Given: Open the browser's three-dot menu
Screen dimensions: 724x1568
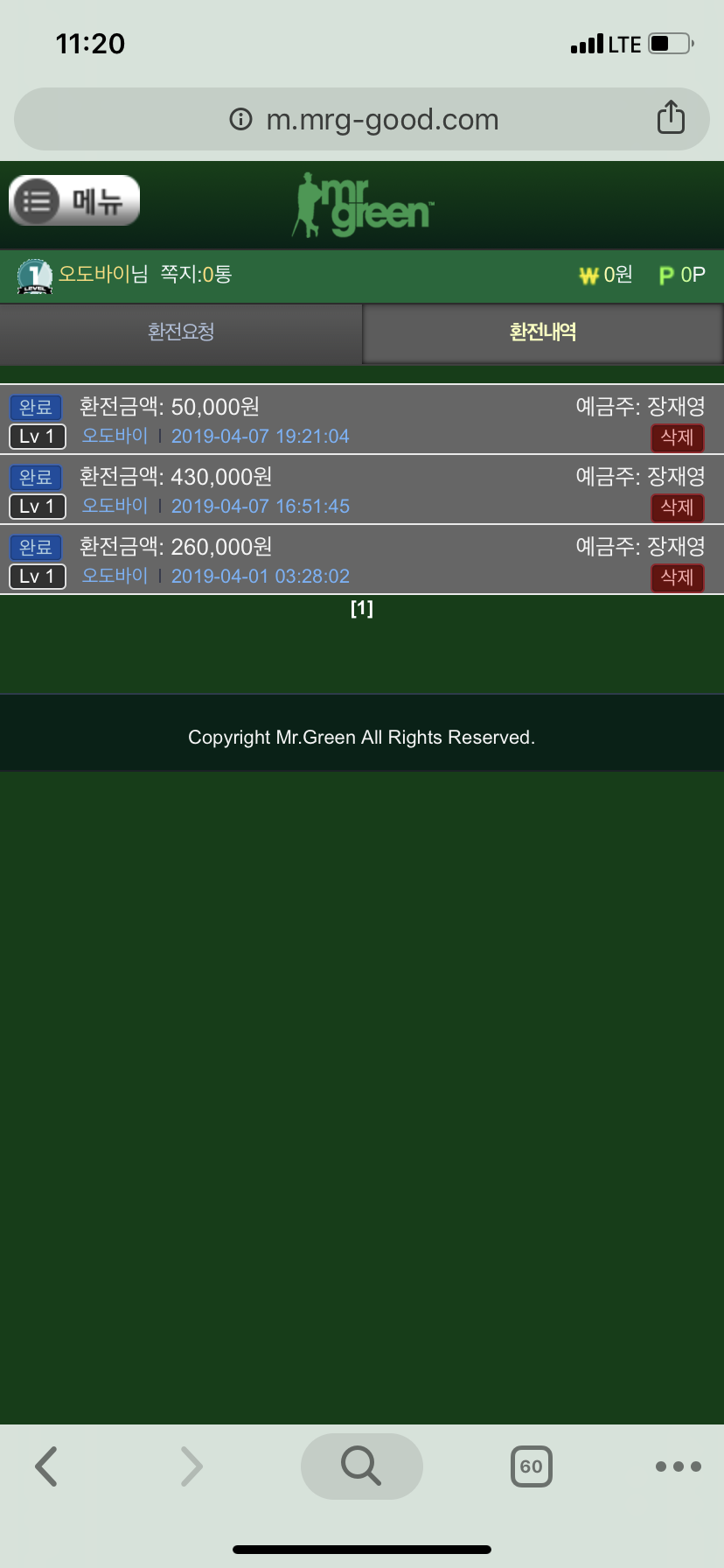Looking at the screenshot, I should point(678,1466).
